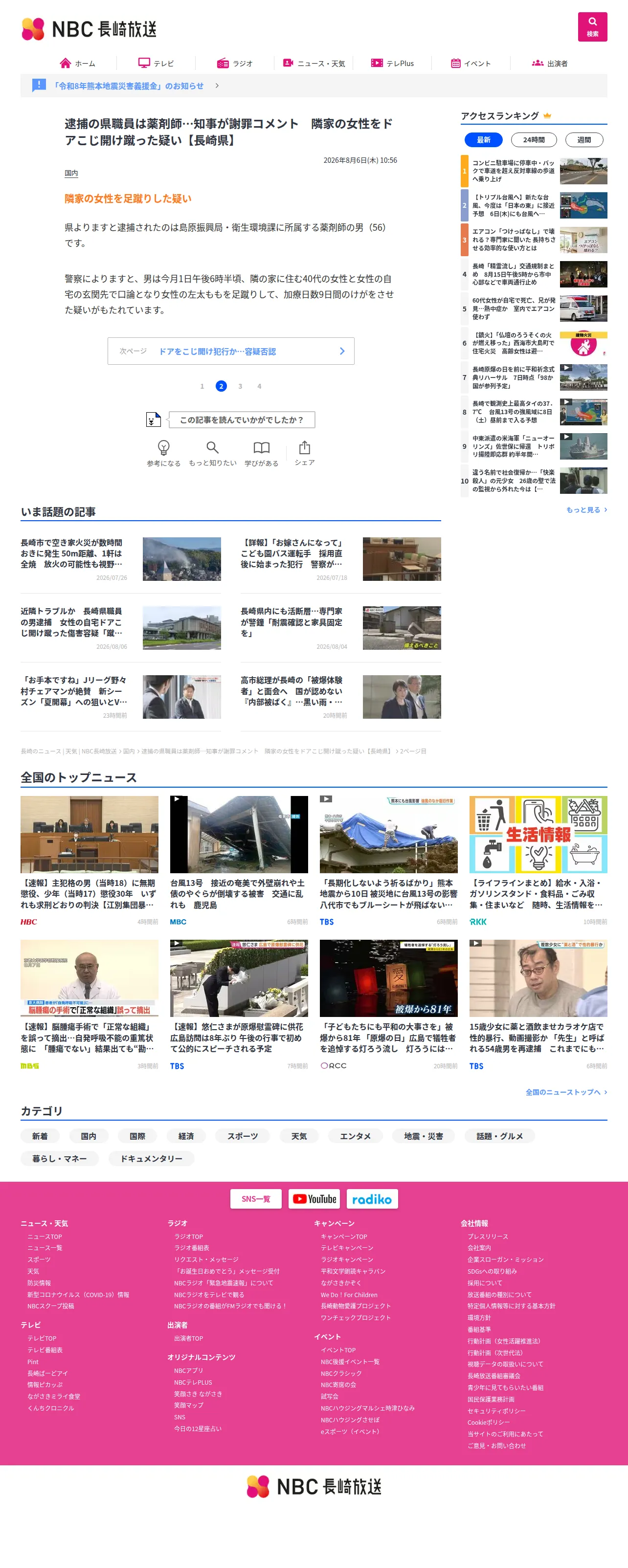Go to 全国のニューストップへ

[566, 1092]
